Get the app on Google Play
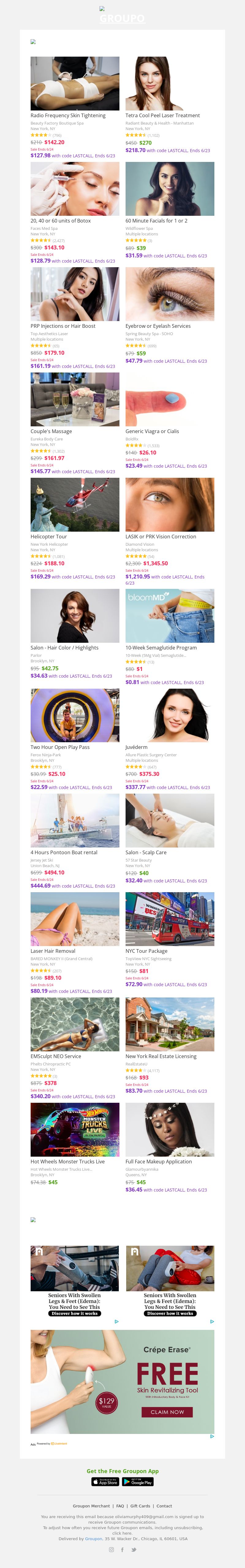This screenshot has height=1568, width=245. 138,1482
